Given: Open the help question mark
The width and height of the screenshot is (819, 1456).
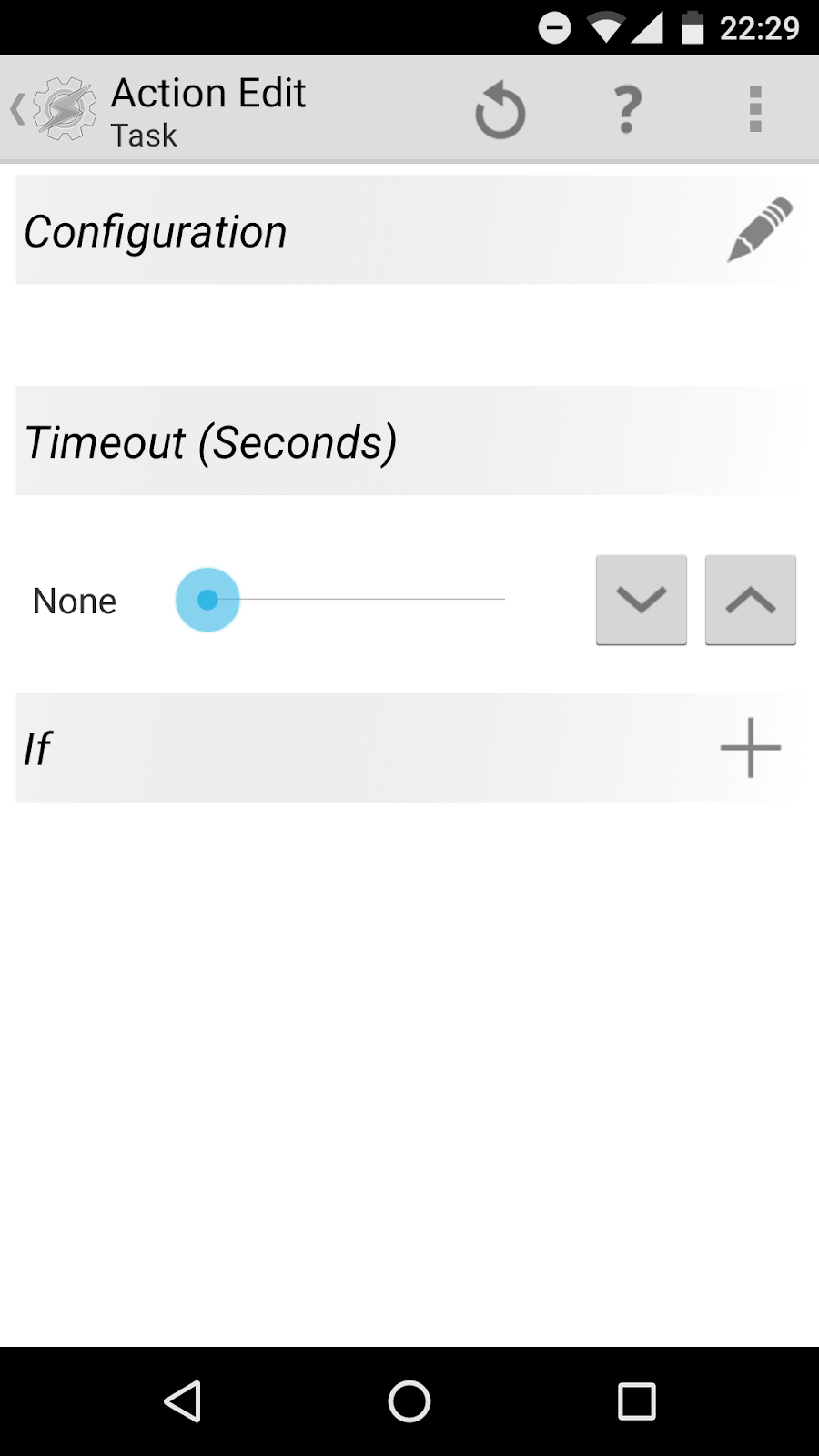Looking at the screenshot, I should click(x=627, y=110).
